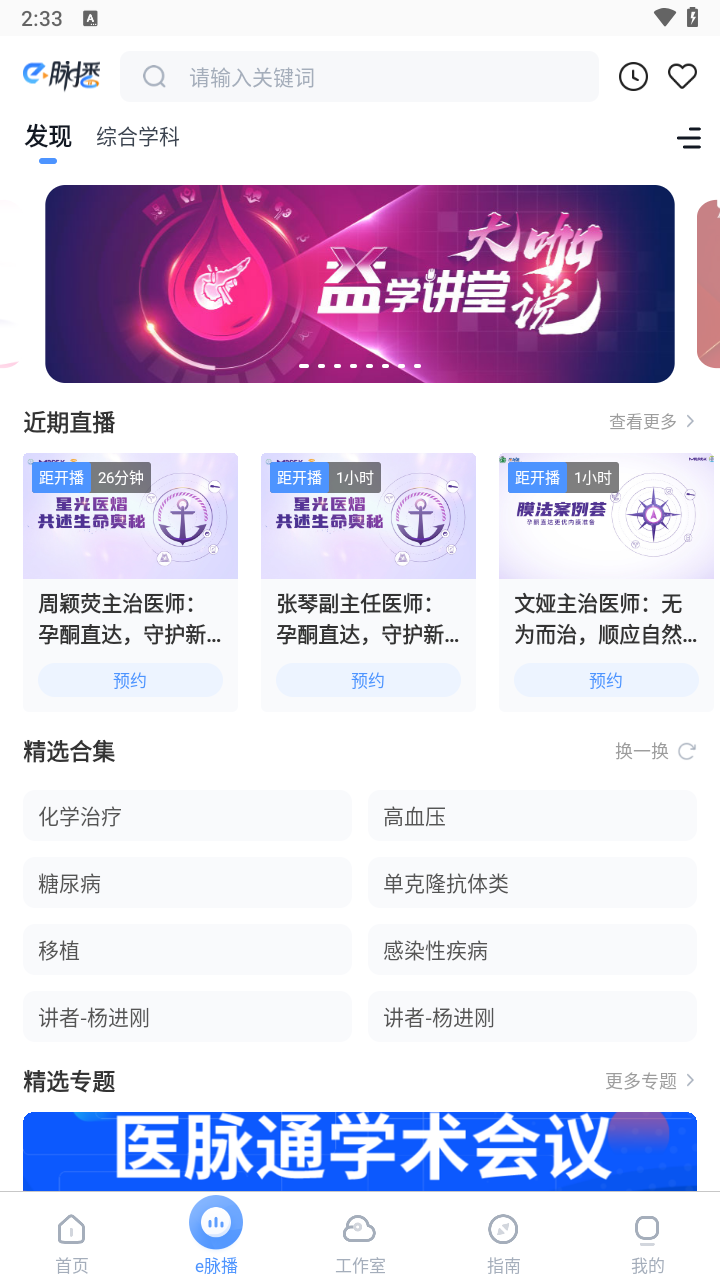
Task: Switch to the 综合学科 tab
Action: point(138,137)
